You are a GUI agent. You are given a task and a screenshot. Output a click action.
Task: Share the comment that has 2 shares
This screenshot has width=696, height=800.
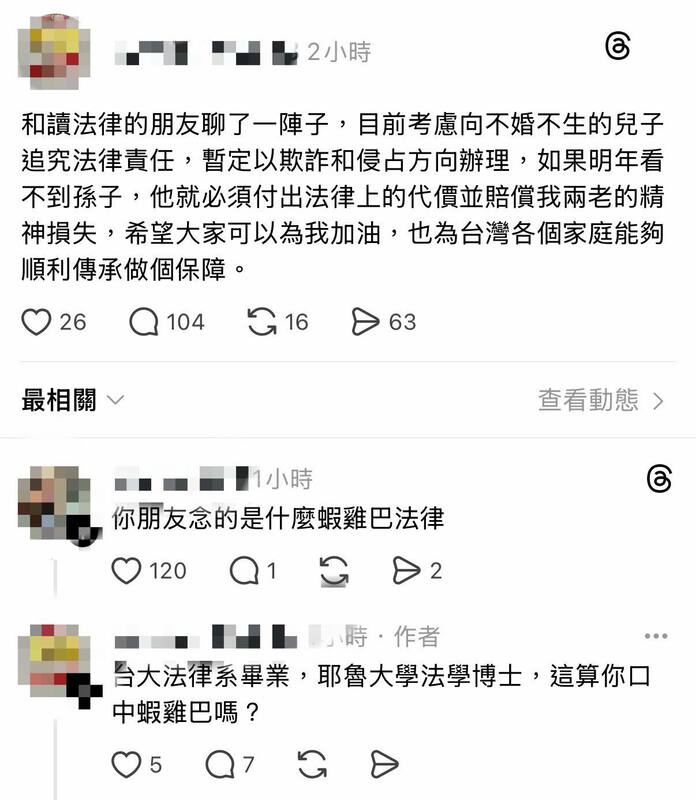tap(406, 571)
